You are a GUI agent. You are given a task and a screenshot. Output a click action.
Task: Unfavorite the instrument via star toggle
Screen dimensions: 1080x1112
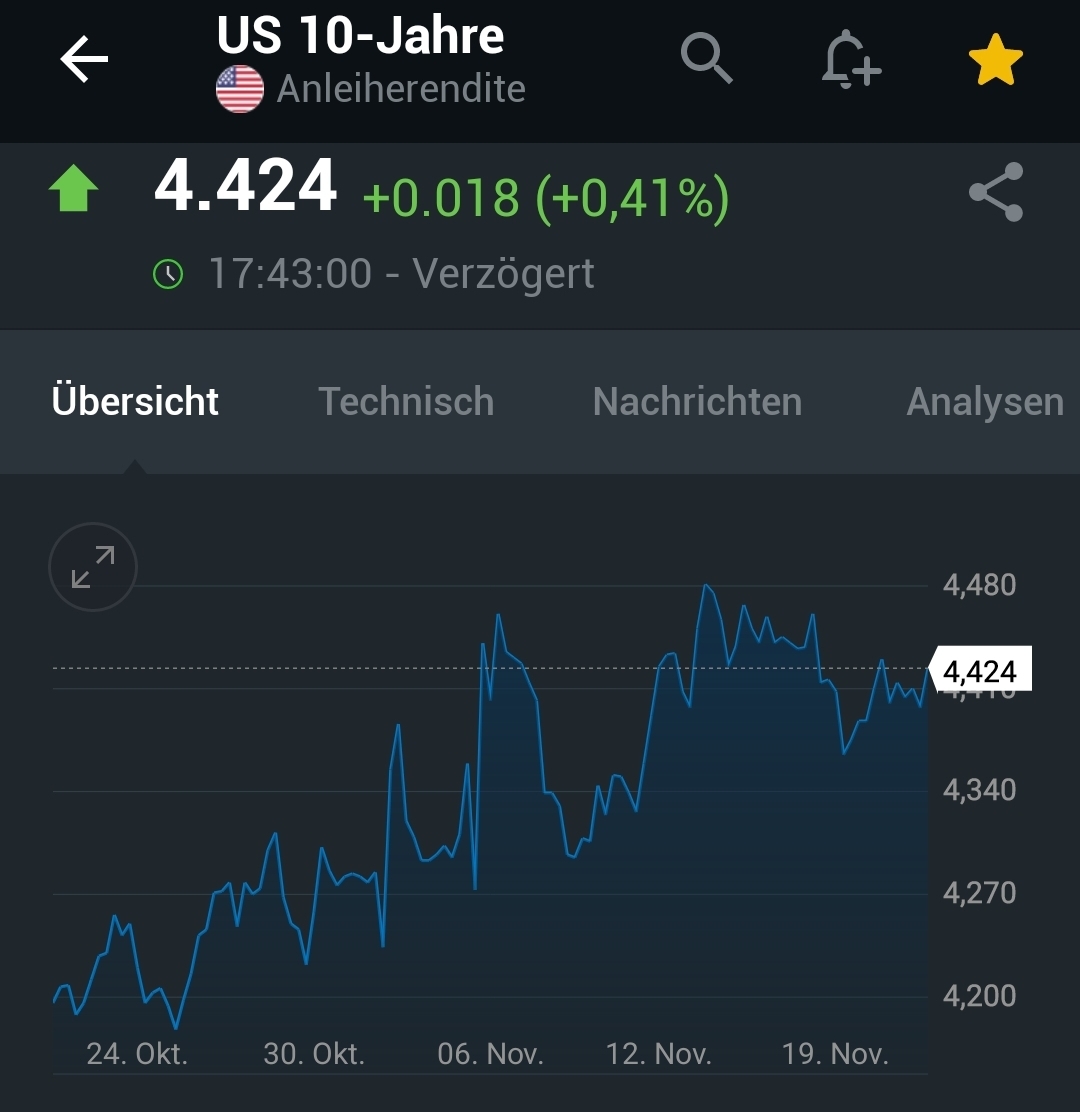tap(996, 58)
